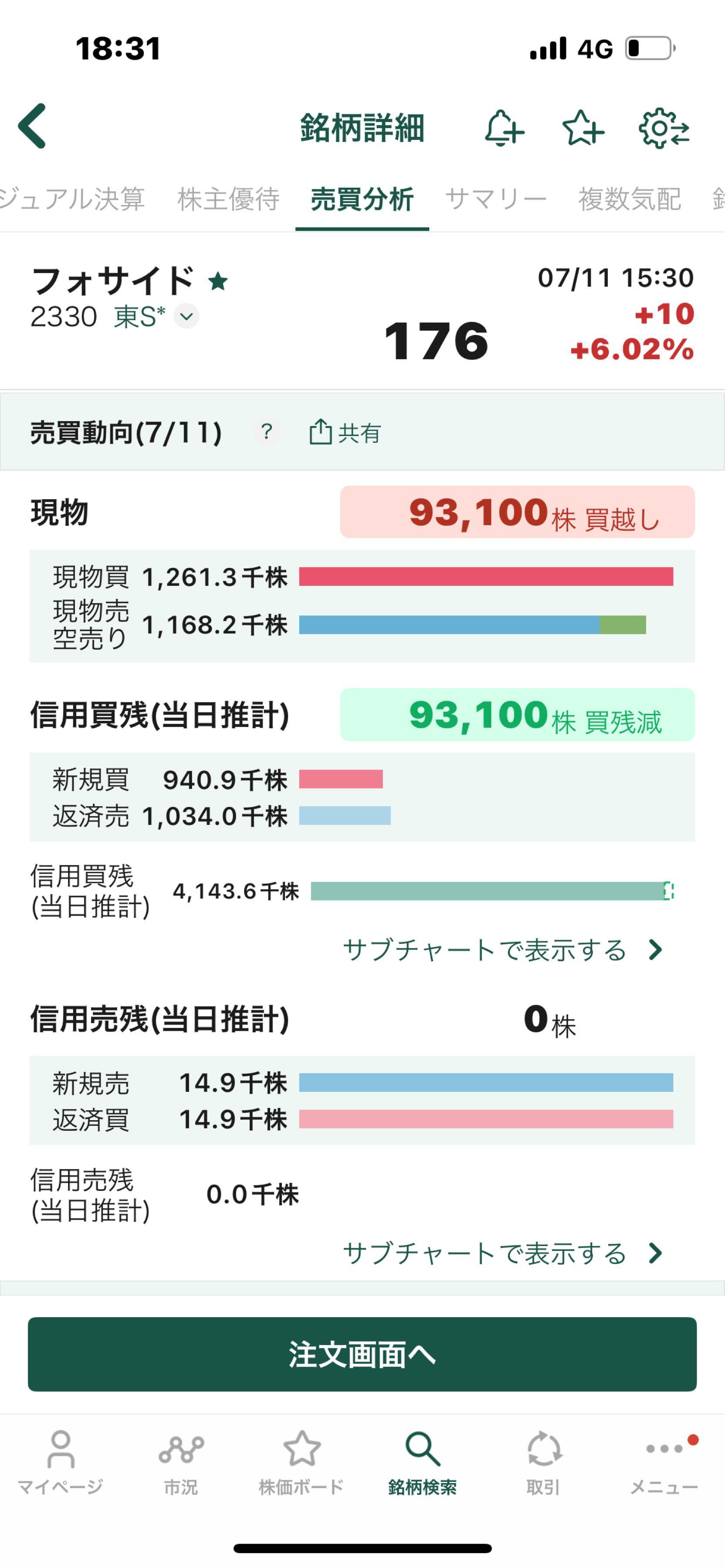The image size is (725, 1568).
Task: Go to the order screen via 注文画面へ
Action: pyautogui.click(x=362, y=1354)
